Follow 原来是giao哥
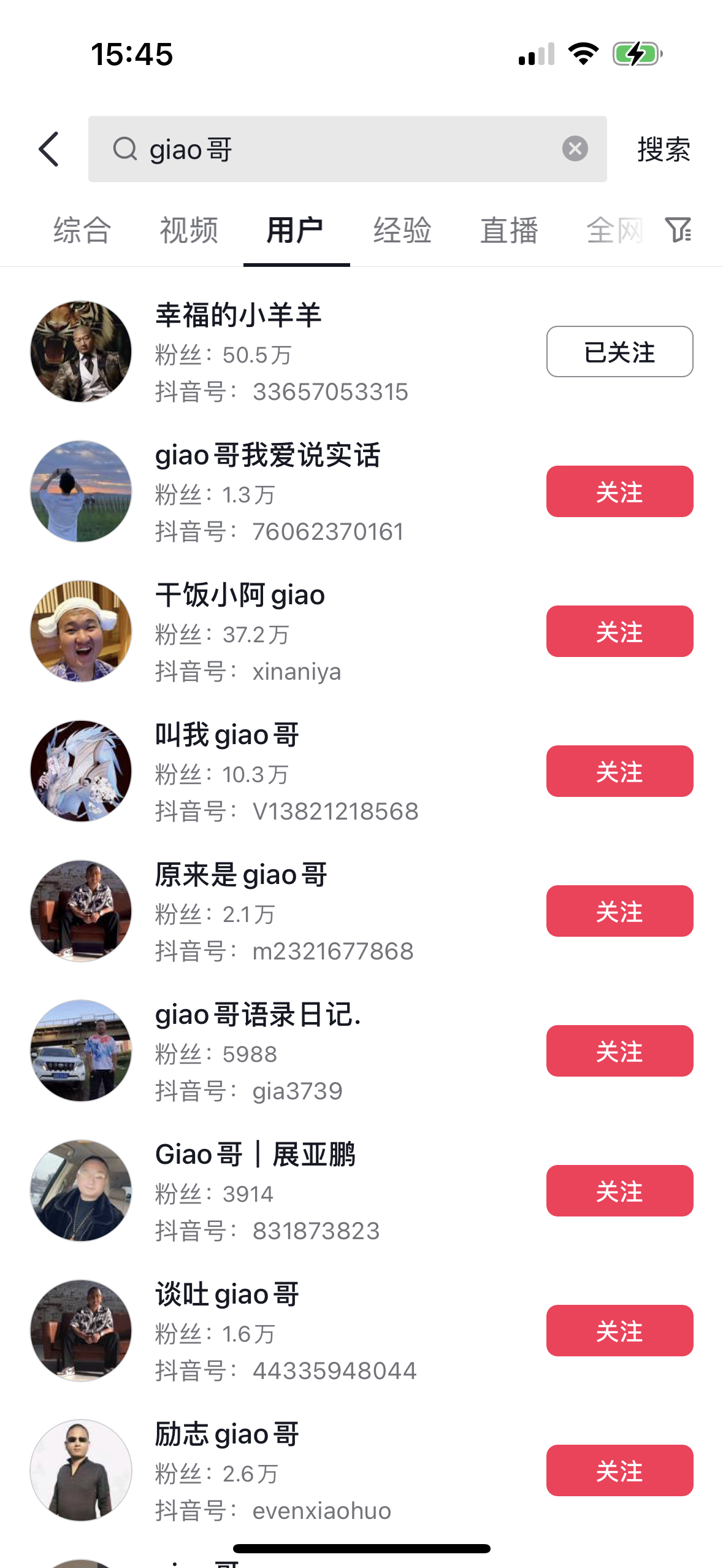Screen dimensions: 723x1568 click(x=619, y=911)
